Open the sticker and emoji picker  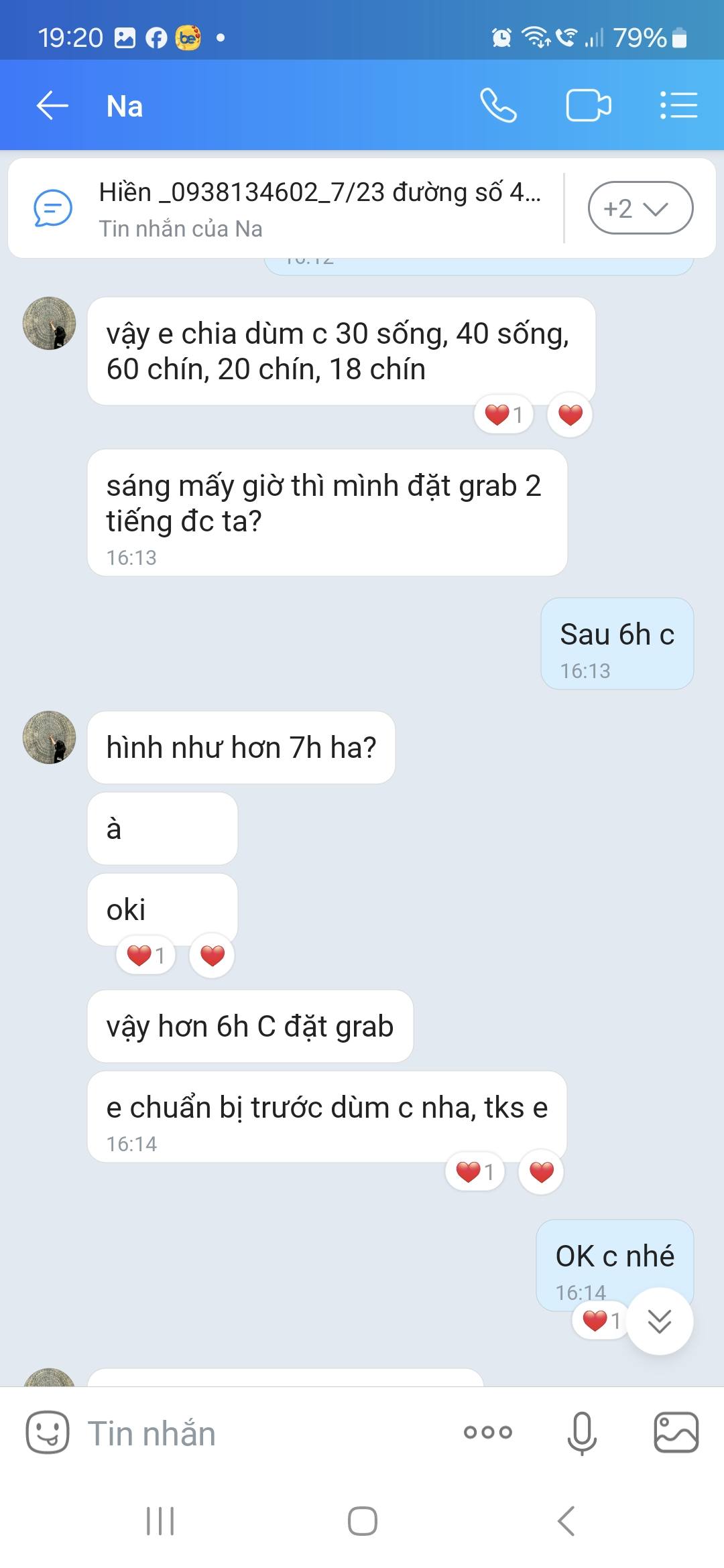[48, 1433]
